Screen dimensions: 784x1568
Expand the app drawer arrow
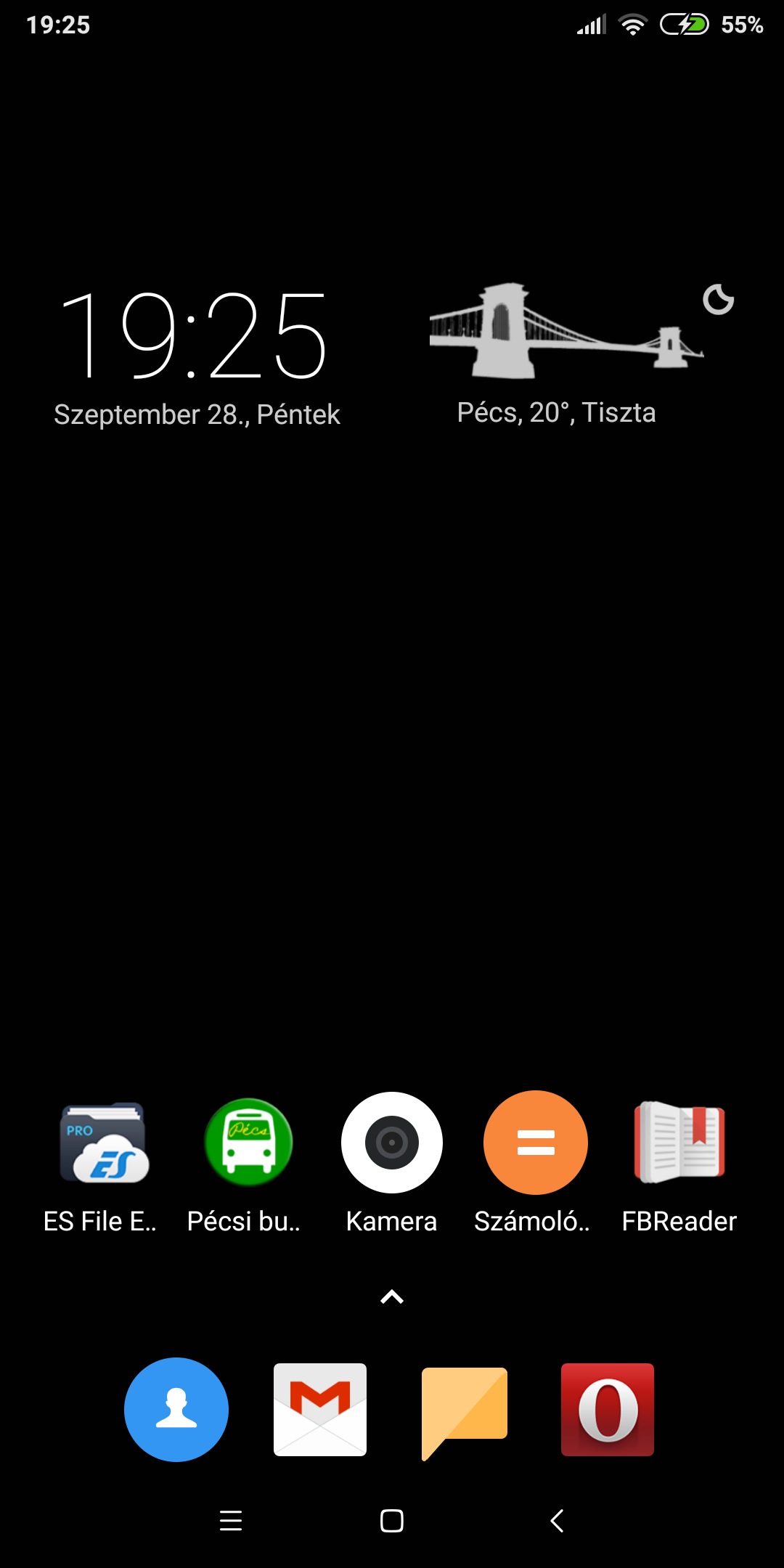392,1297
